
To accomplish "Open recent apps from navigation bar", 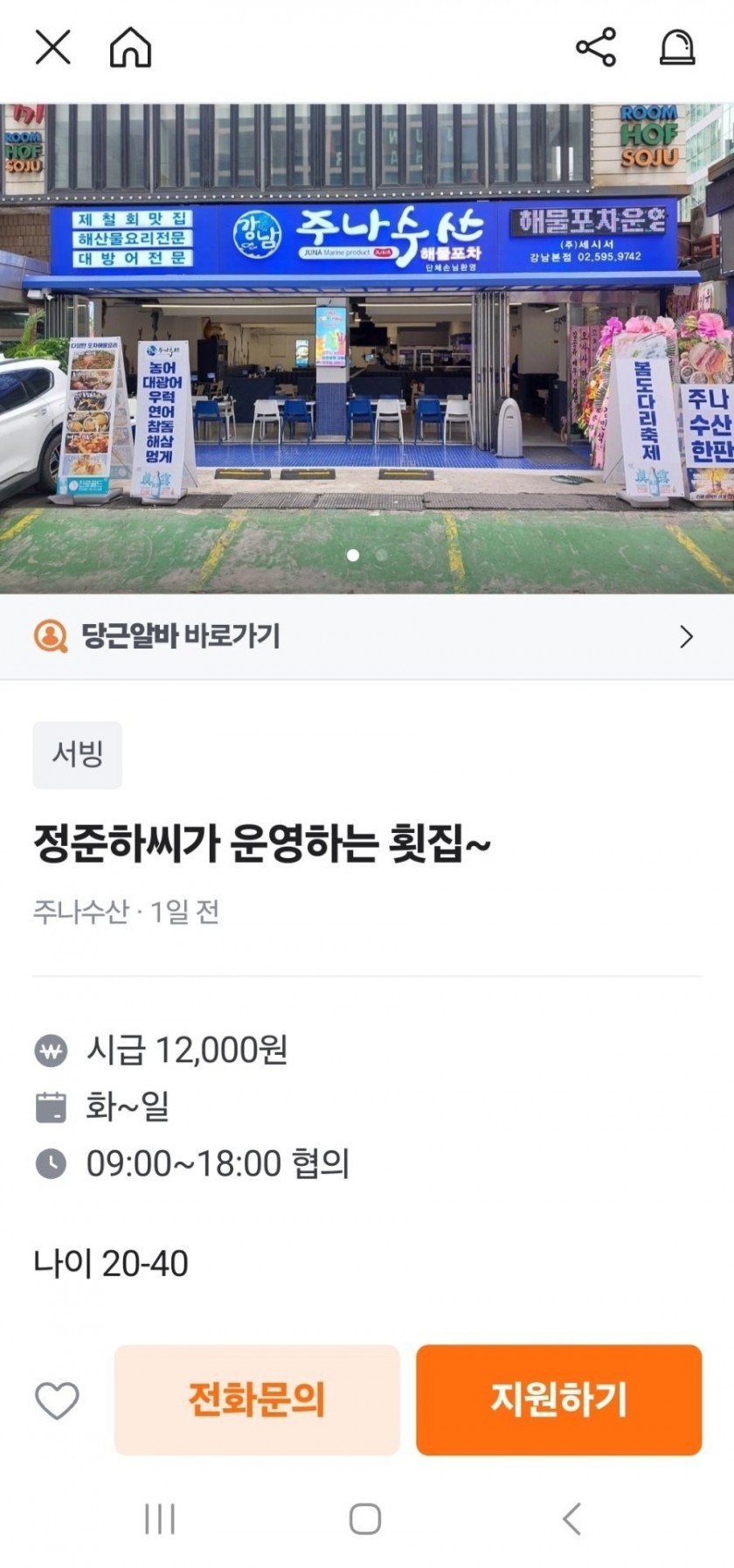I will pyautogui.click(x=160, y=1519).
